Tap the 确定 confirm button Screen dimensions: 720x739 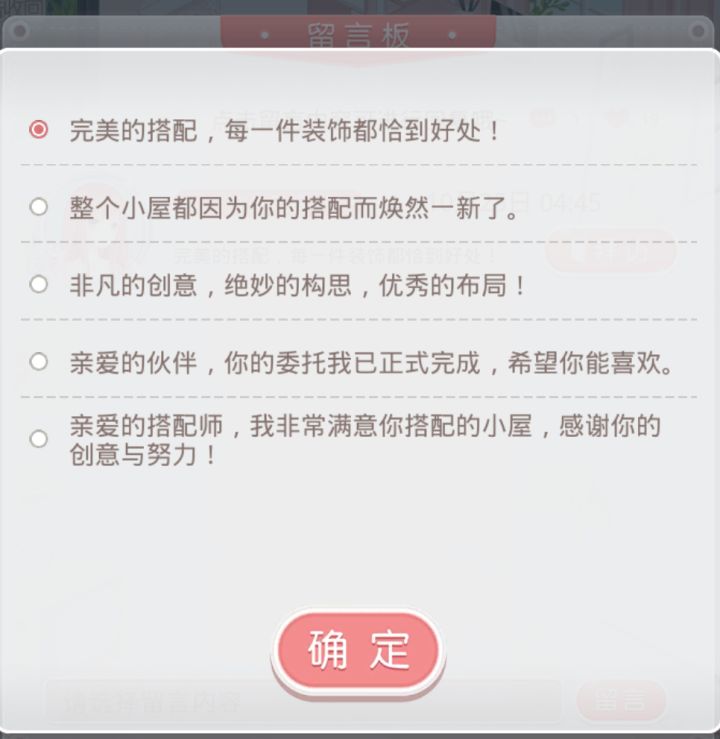tap(359, 650)
